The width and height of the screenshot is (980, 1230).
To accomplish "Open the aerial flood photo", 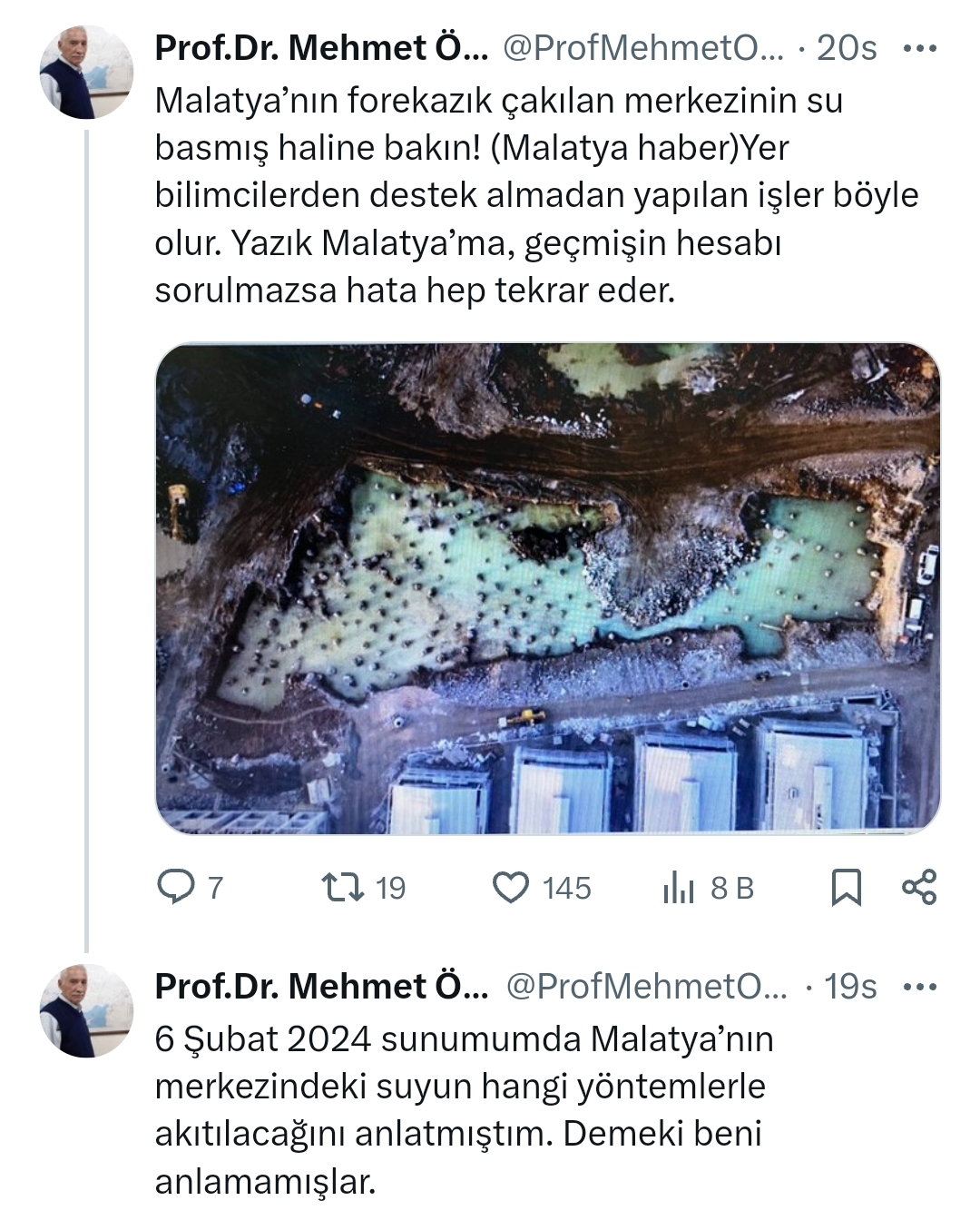I will tap(548, 588).
